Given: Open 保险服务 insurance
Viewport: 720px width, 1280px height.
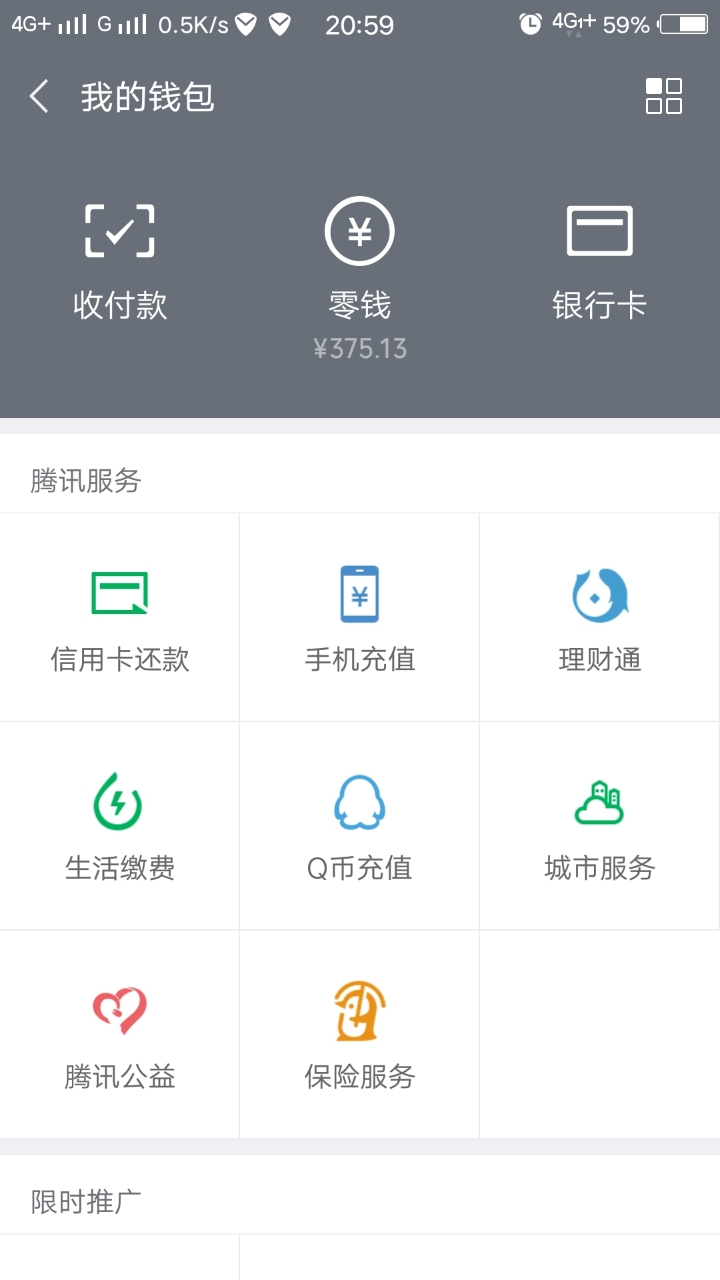Looking at the screenshot, I should point(360,1035).
